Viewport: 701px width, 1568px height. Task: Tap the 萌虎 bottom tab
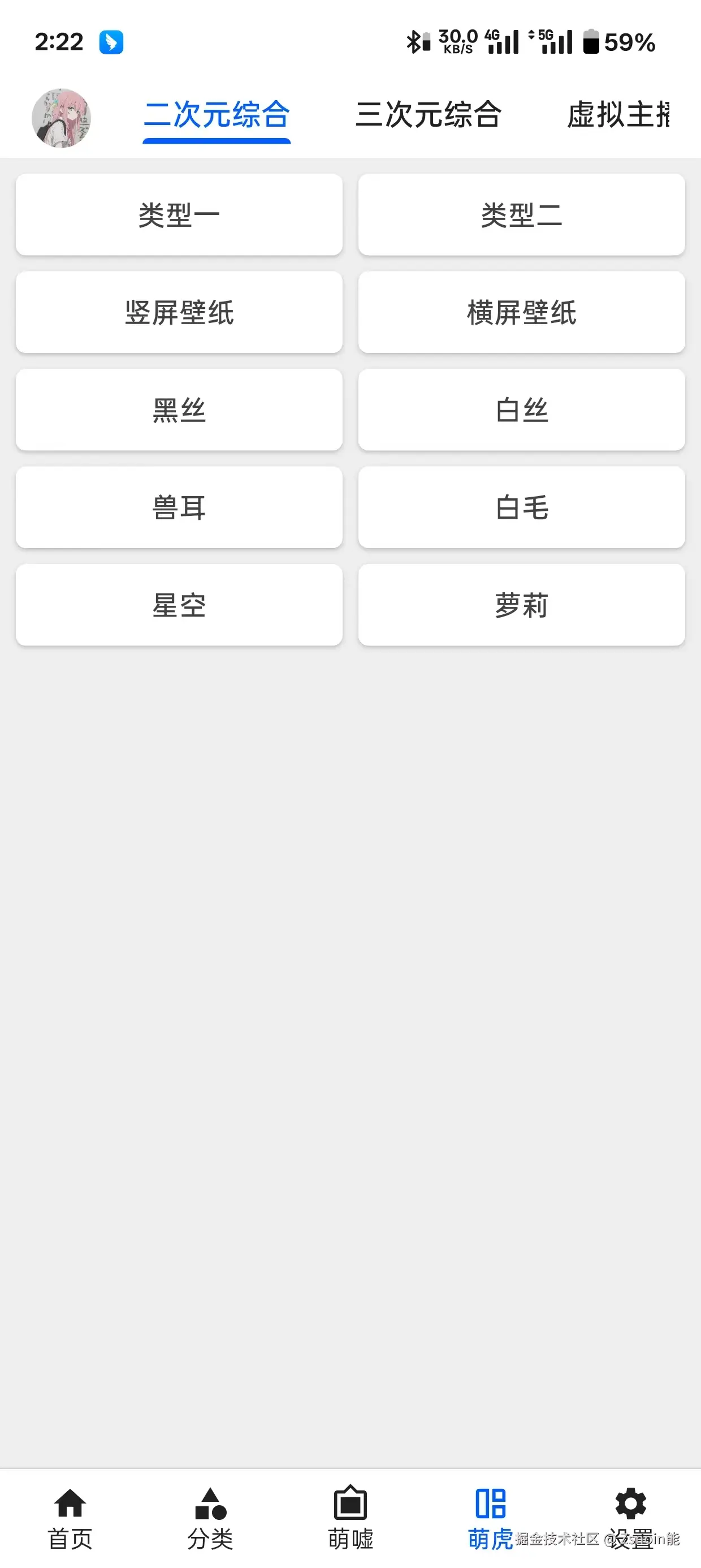coord(491,1518)
